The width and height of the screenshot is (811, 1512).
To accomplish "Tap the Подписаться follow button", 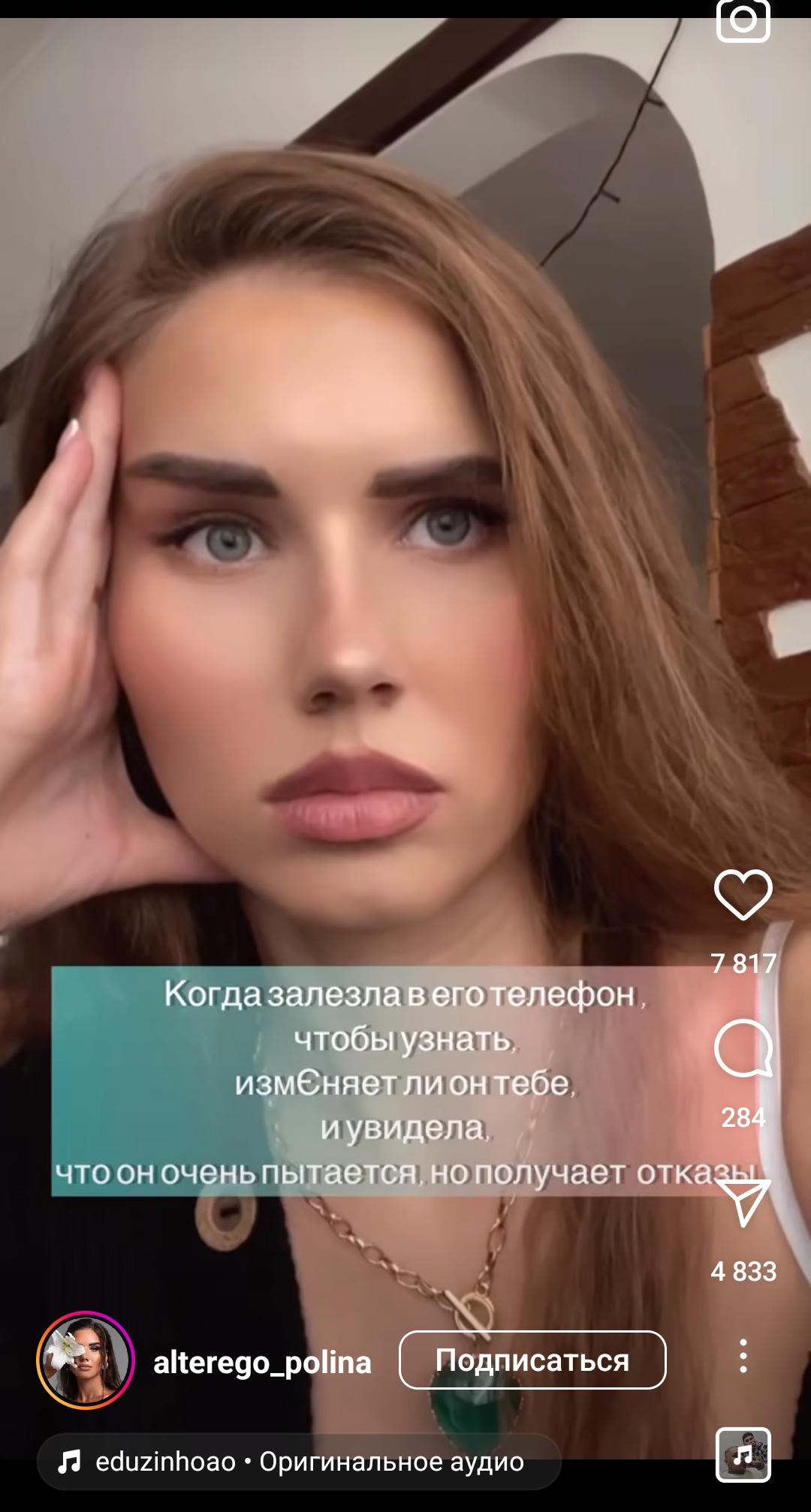I will pyautogui.click(x=532, y=1360).
